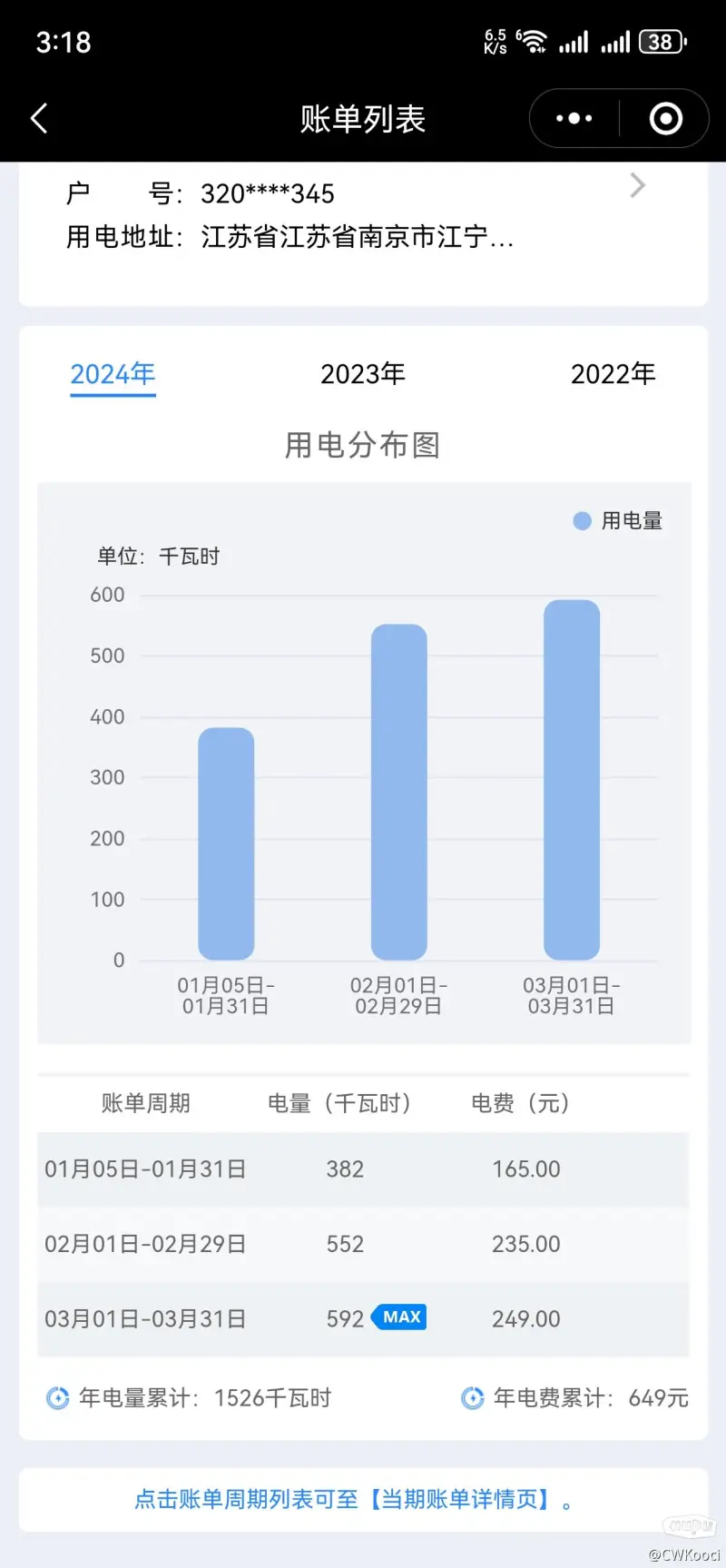This screenshot has width=726, height=1568.
Task: Toggle the 用电量 legend in the chart
Action: point(618,520)
